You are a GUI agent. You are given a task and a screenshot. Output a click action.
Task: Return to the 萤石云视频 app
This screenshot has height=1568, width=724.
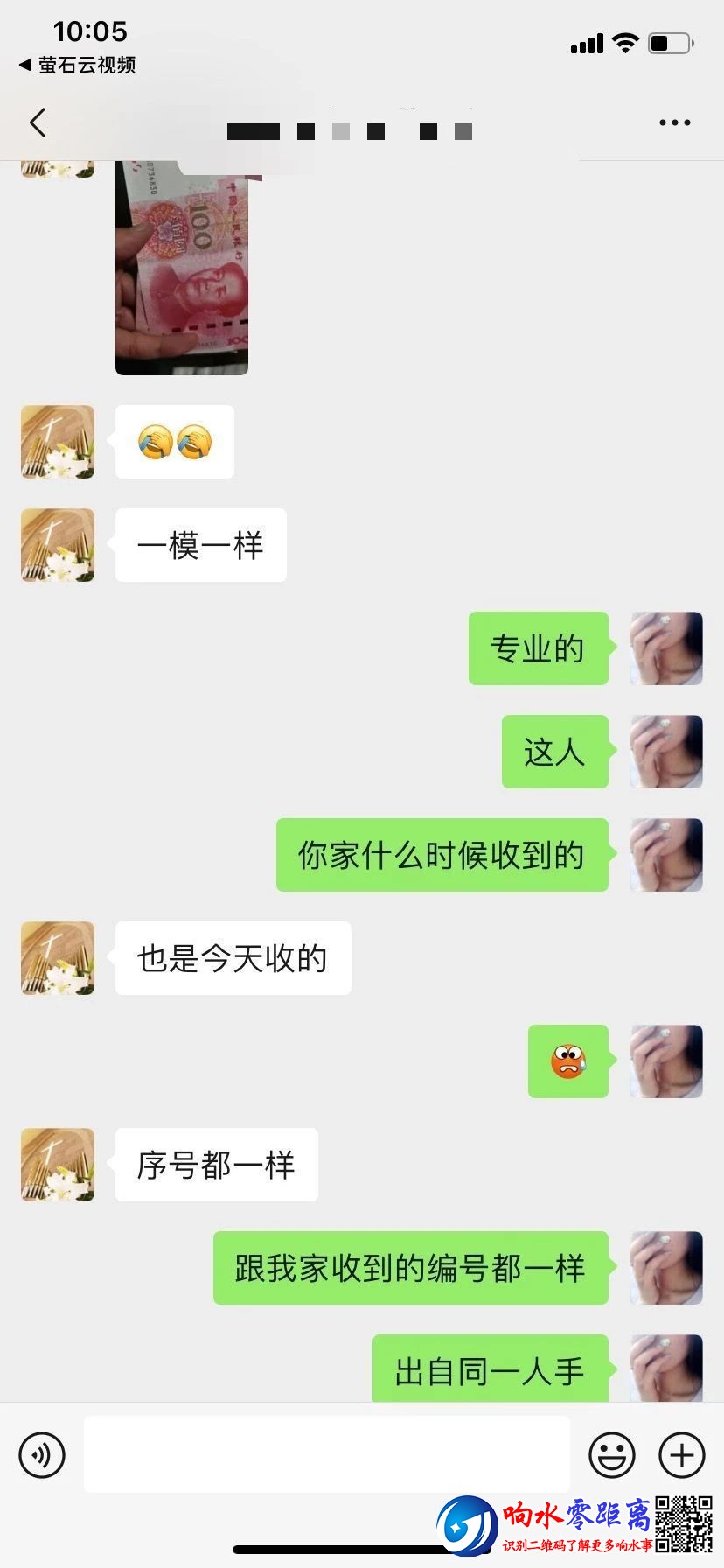pyautogui.click(x=77, y=65)
